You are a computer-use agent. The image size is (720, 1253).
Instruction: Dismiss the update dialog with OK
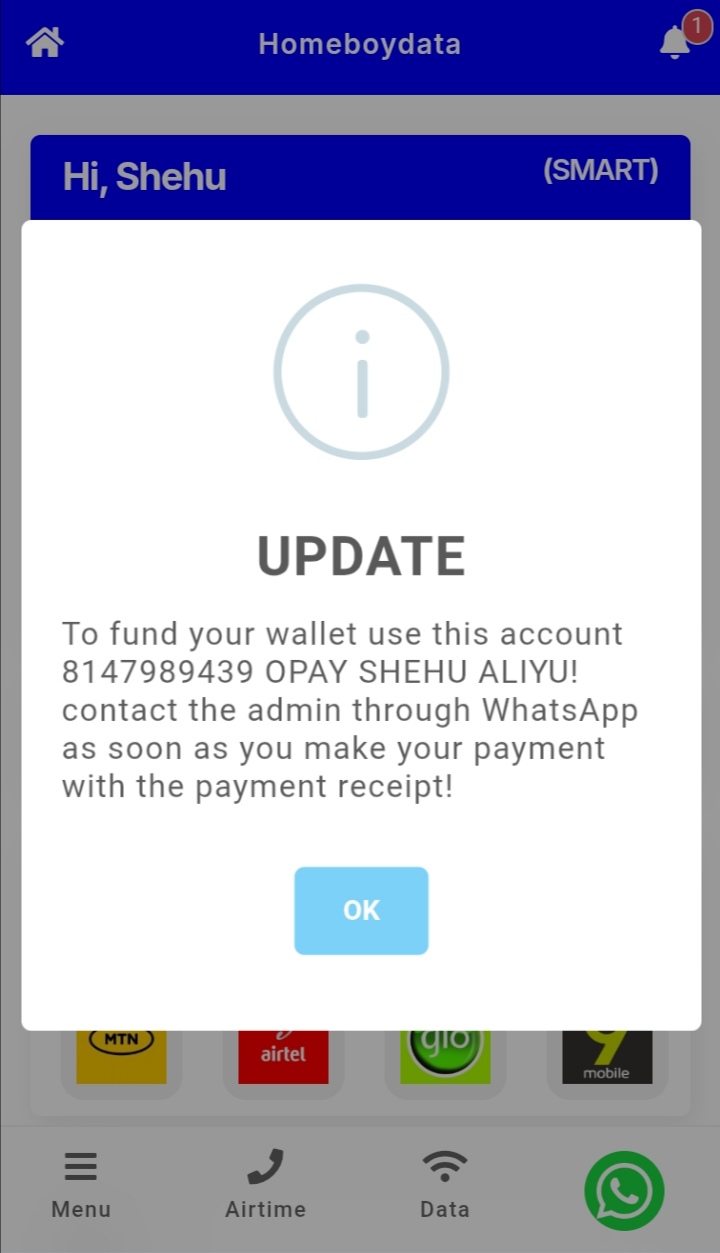(x=361, y=910)
